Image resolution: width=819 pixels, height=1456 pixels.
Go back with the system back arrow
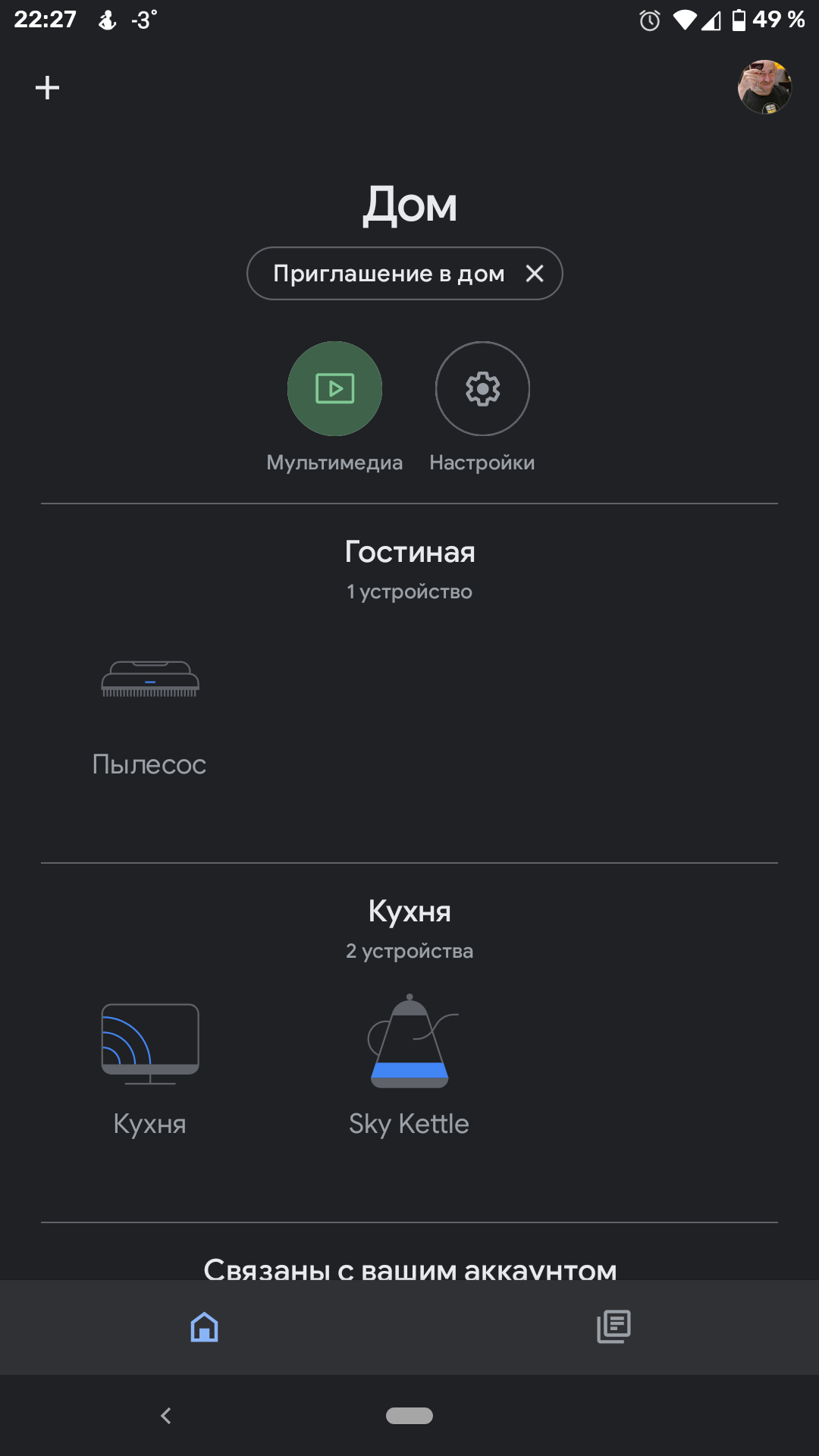tap(166, 1416)
